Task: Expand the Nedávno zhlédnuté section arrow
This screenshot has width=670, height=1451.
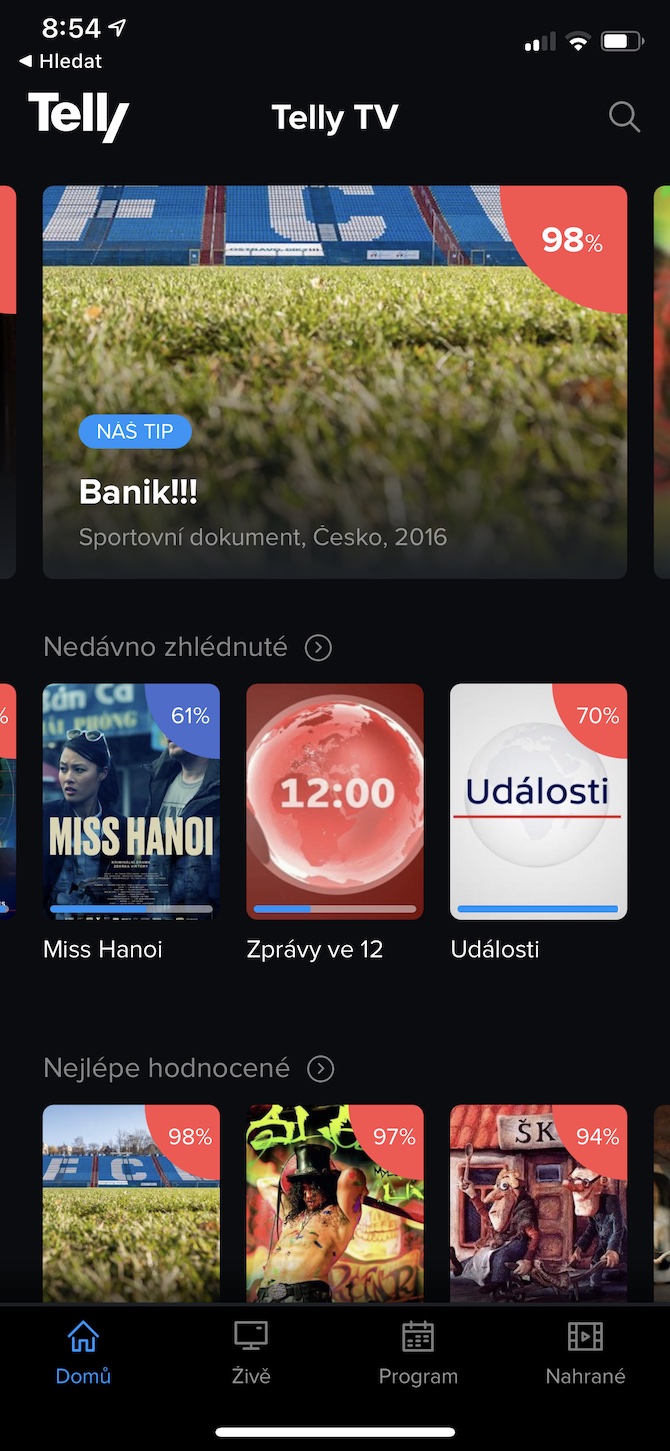Action: 318,648
